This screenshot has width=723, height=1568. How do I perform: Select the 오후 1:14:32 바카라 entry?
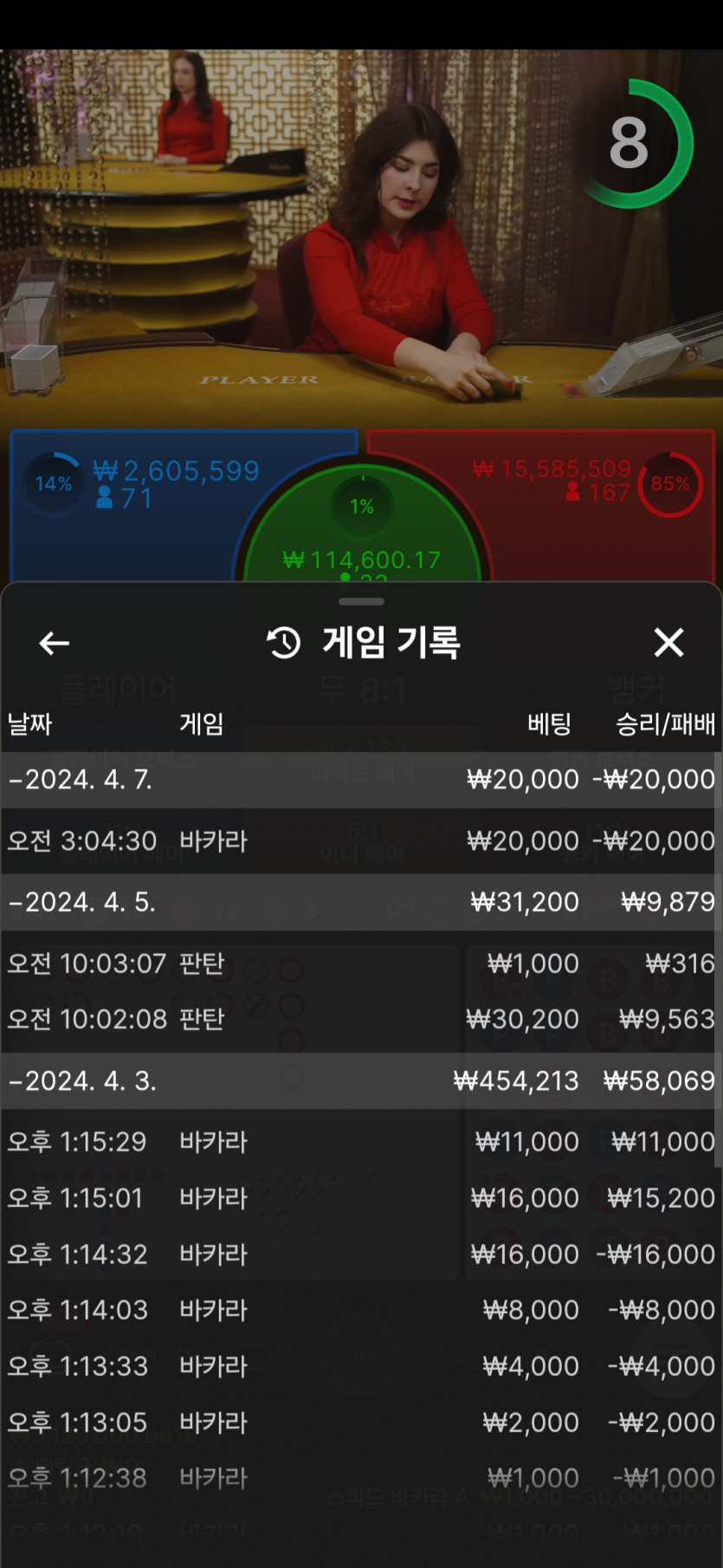tap(360, 1254)
